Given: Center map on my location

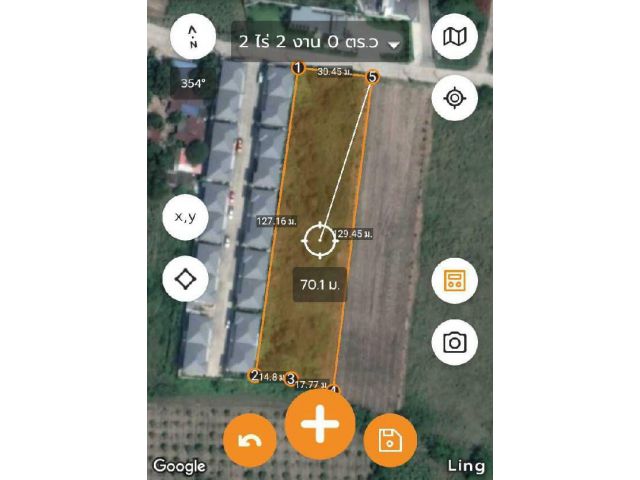Looking at the screenshot, I should 455,98.
